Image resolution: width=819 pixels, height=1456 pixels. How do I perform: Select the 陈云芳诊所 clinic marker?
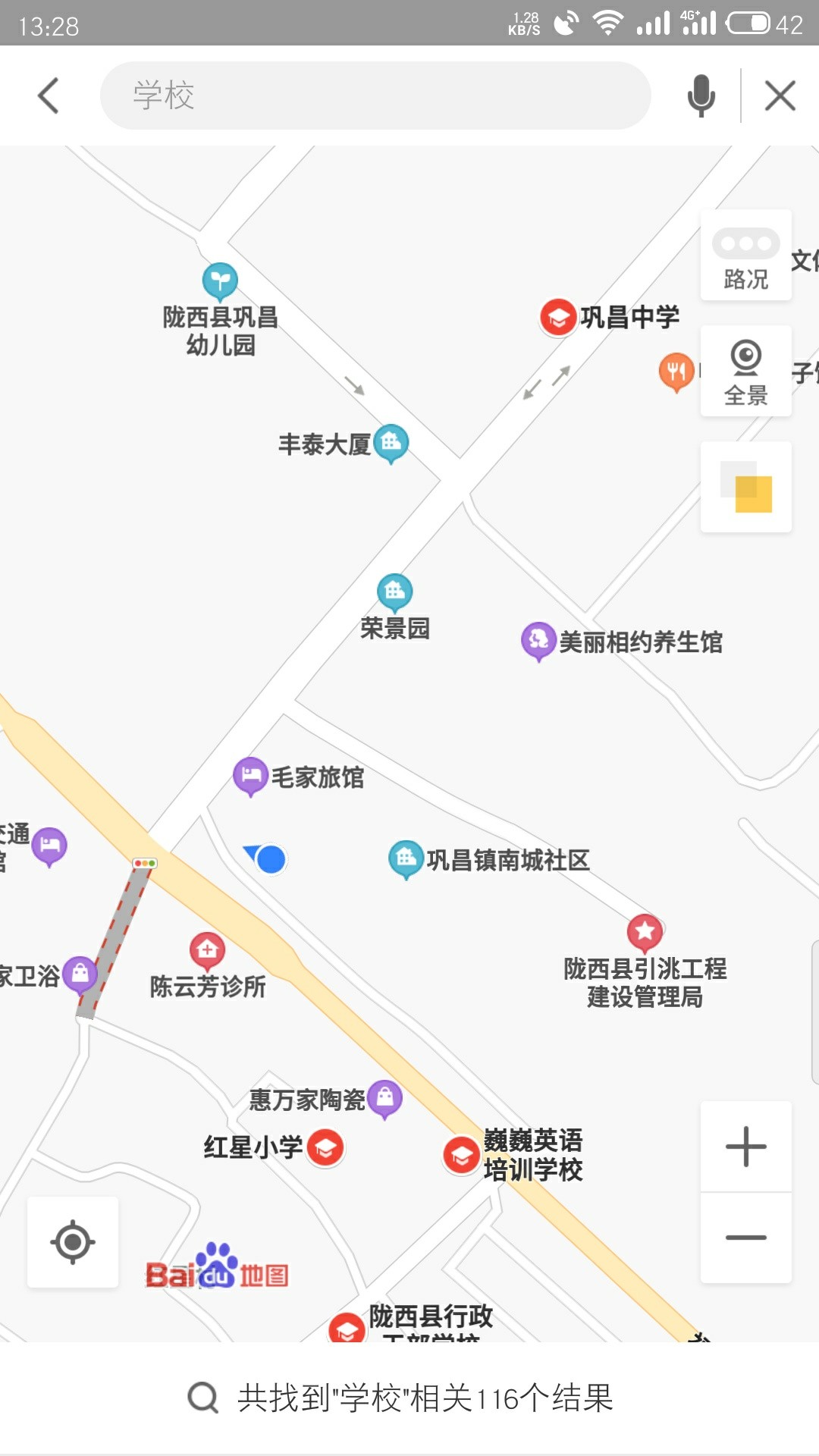pyautogui.click(x=207, y=950)
